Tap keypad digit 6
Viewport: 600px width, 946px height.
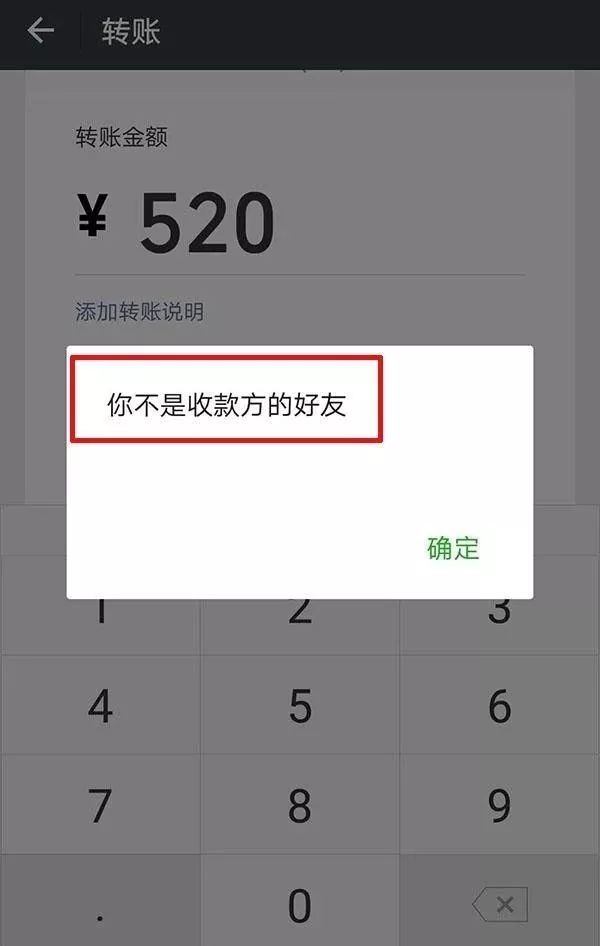(500, 707)
